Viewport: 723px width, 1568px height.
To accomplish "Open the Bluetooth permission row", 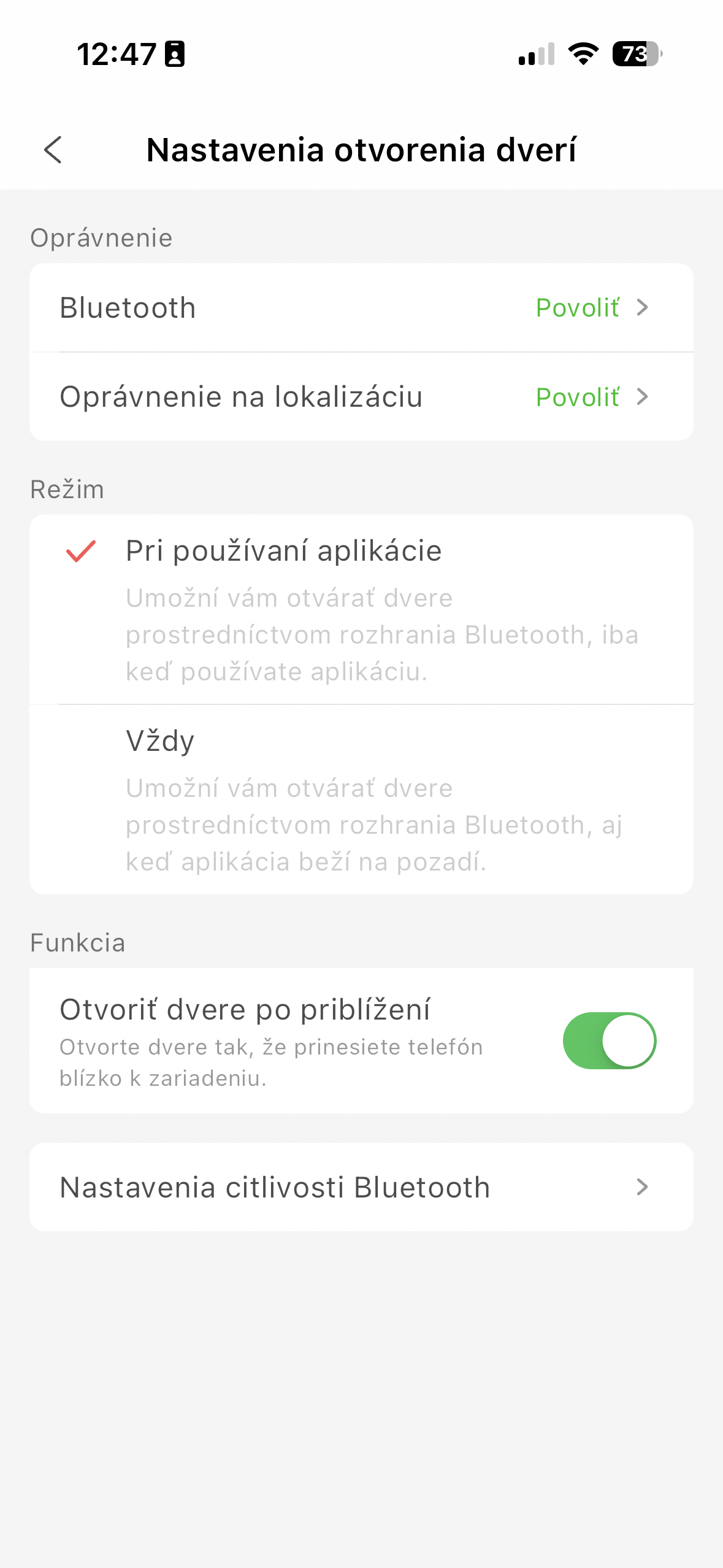I will point(361,307).
